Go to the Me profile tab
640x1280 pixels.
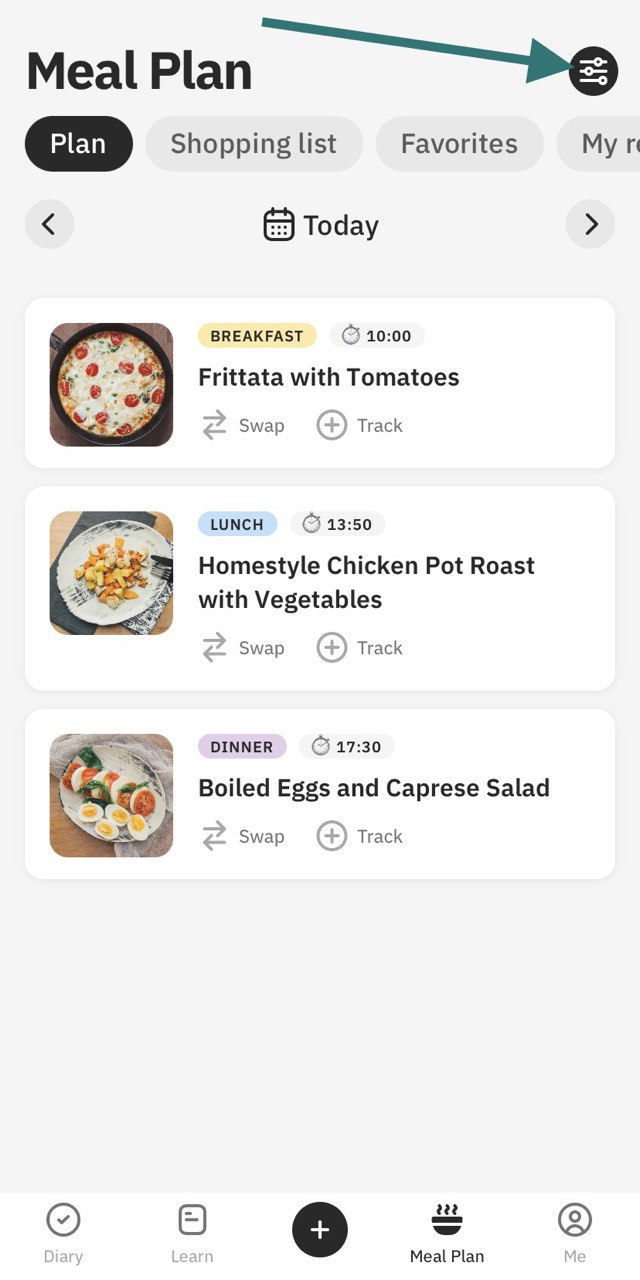575,1234
